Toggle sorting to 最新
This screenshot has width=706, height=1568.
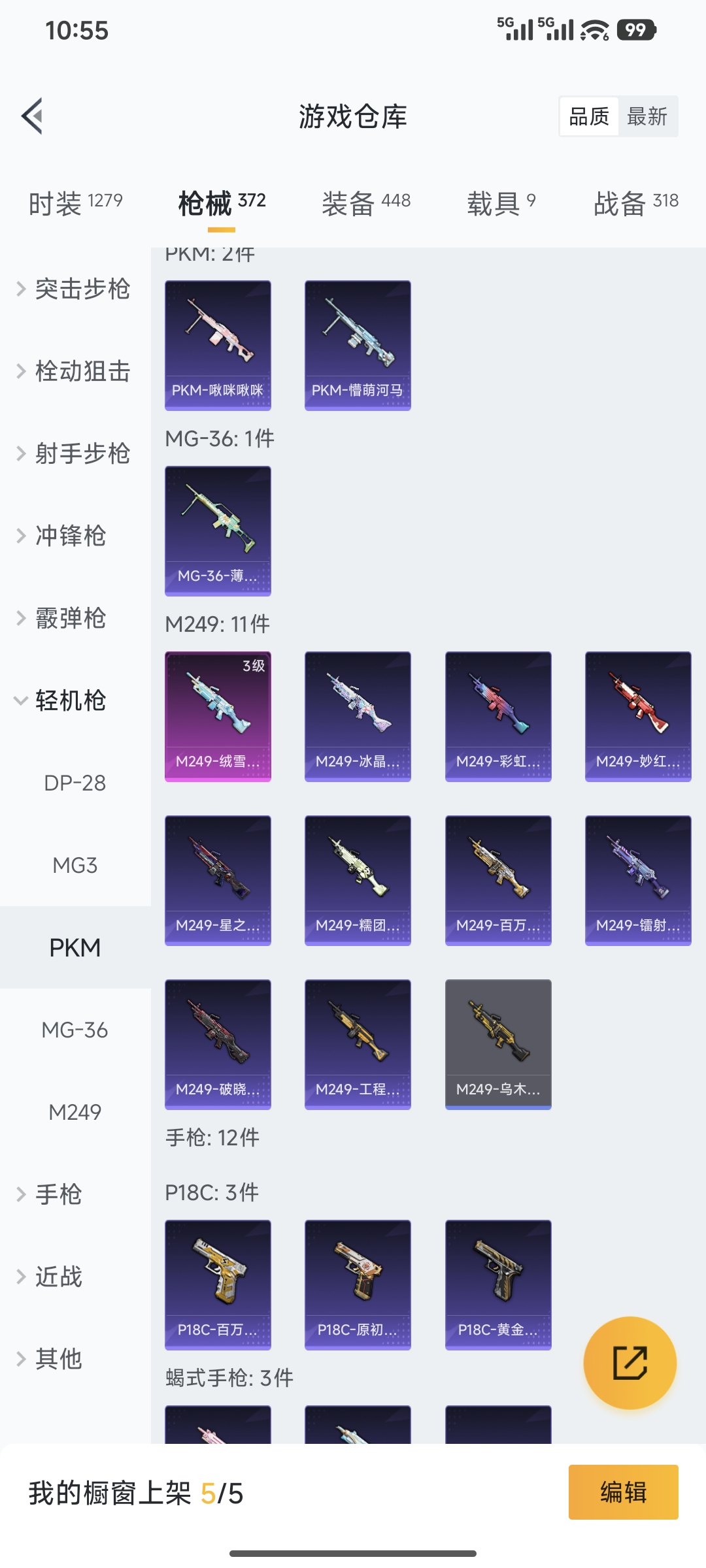[x=647, y=116]
